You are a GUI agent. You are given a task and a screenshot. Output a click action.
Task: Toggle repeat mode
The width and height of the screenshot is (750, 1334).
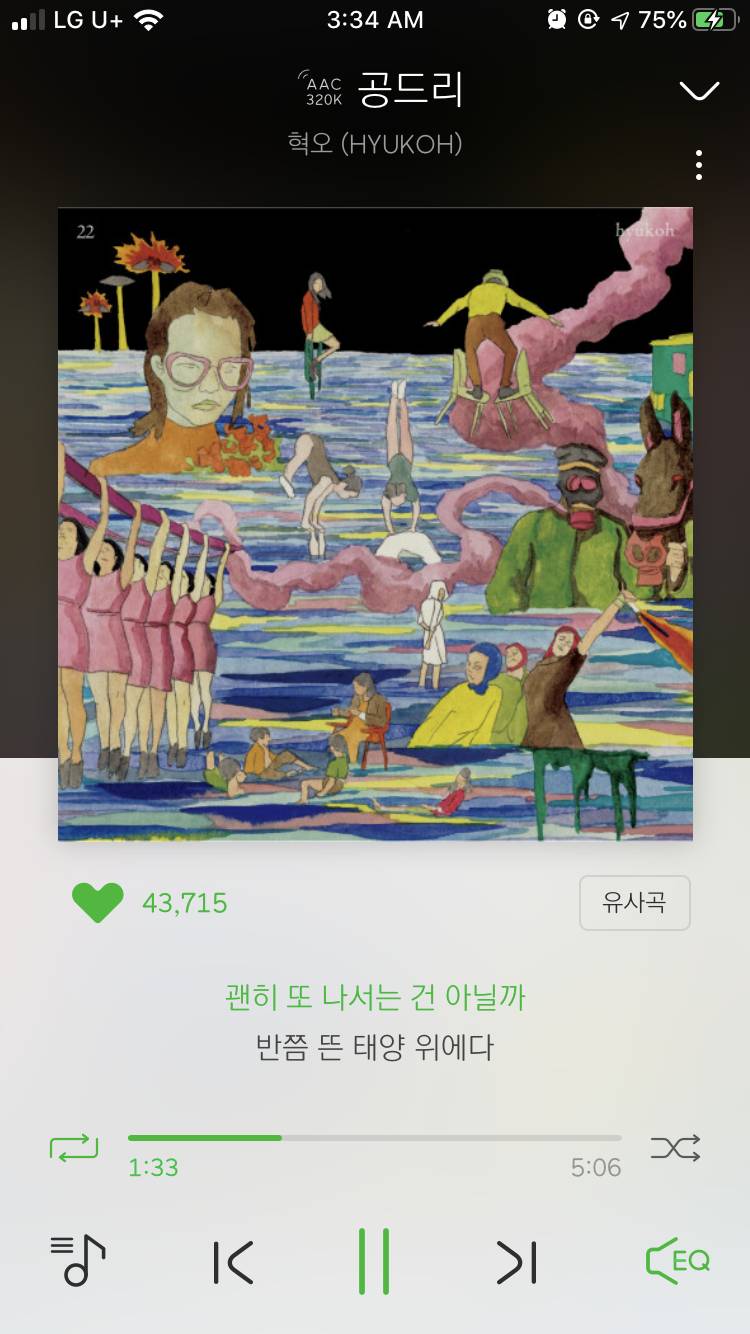(x=75, y=1147)
